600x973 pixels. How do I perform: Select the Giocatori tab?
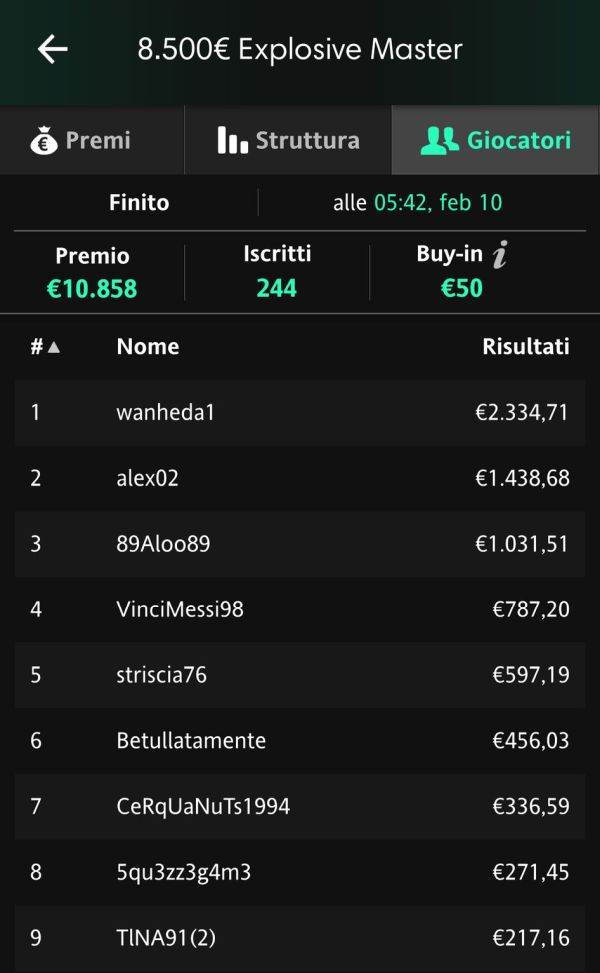click(495, 140)
